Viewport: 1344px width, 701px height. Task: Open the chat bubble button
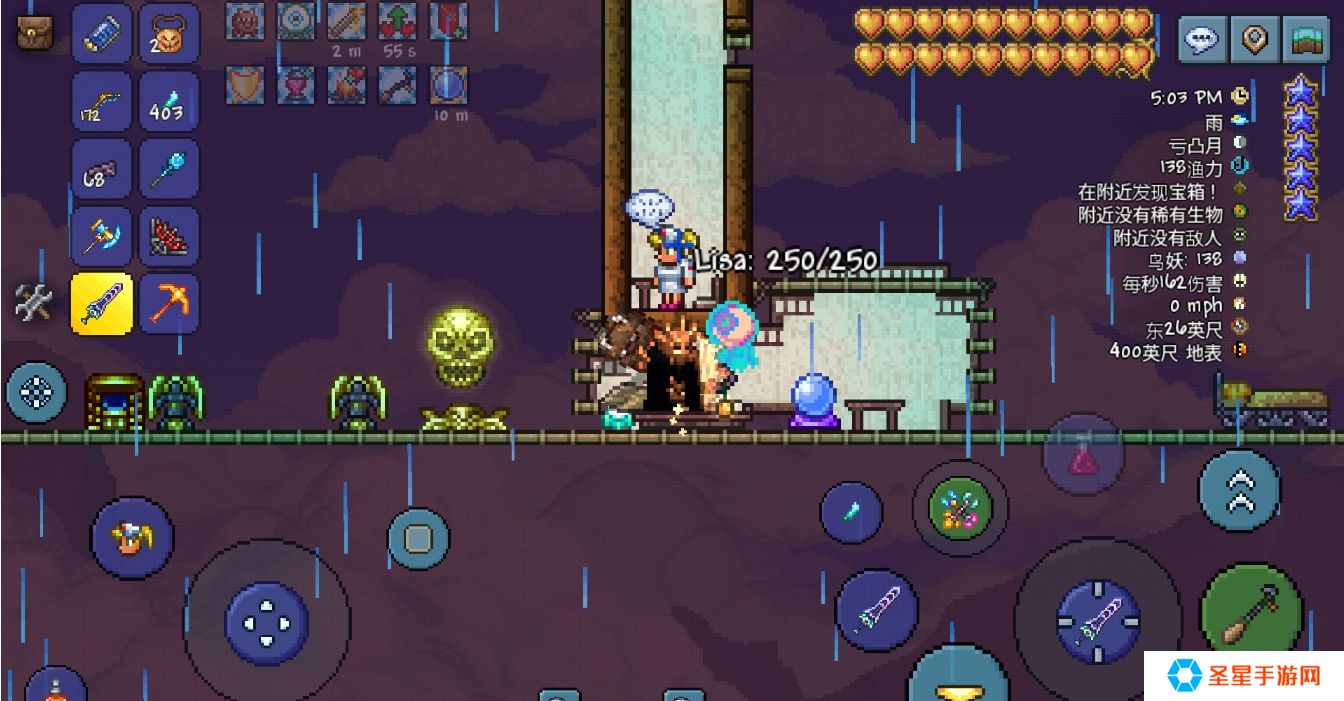[1200, 40]
